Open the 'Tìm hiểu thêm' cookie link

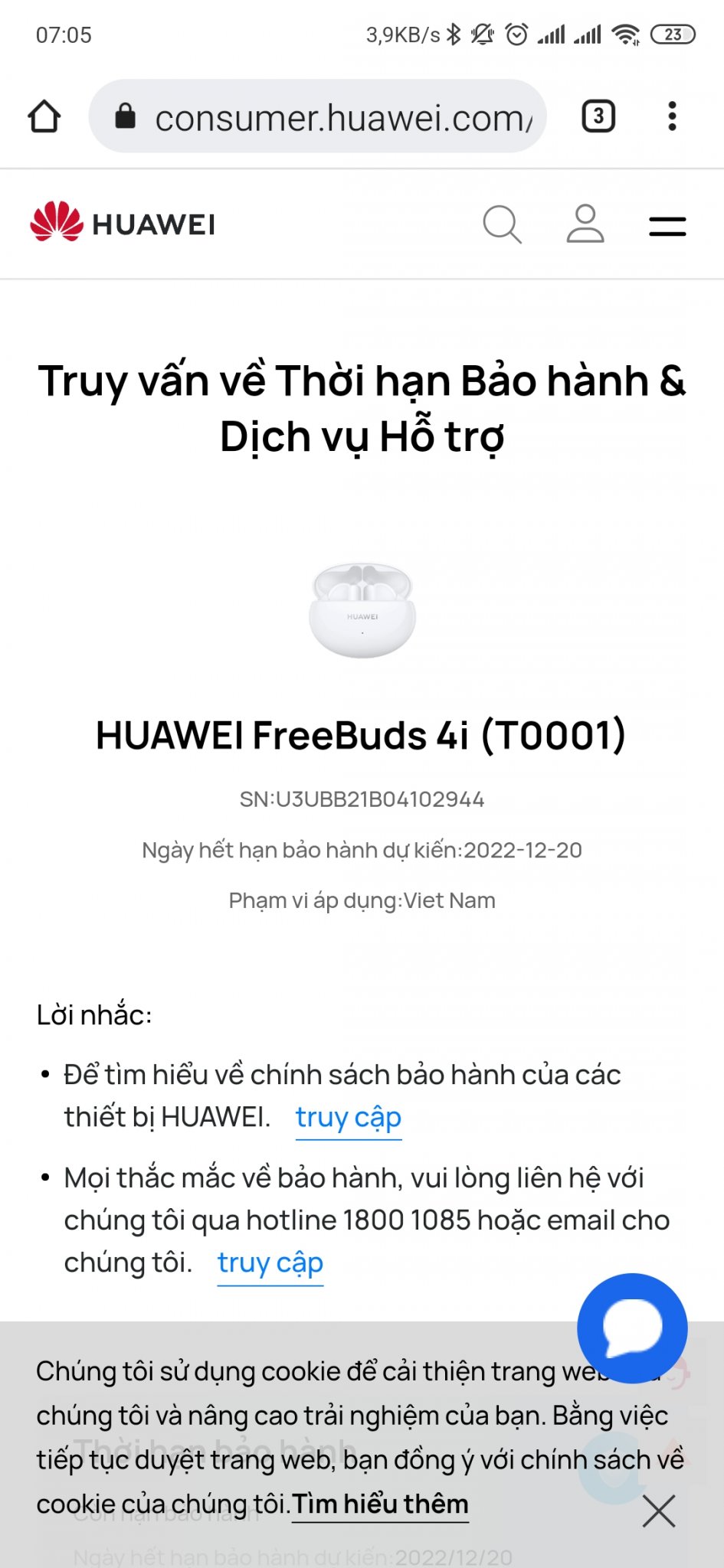coord(380,1504)
